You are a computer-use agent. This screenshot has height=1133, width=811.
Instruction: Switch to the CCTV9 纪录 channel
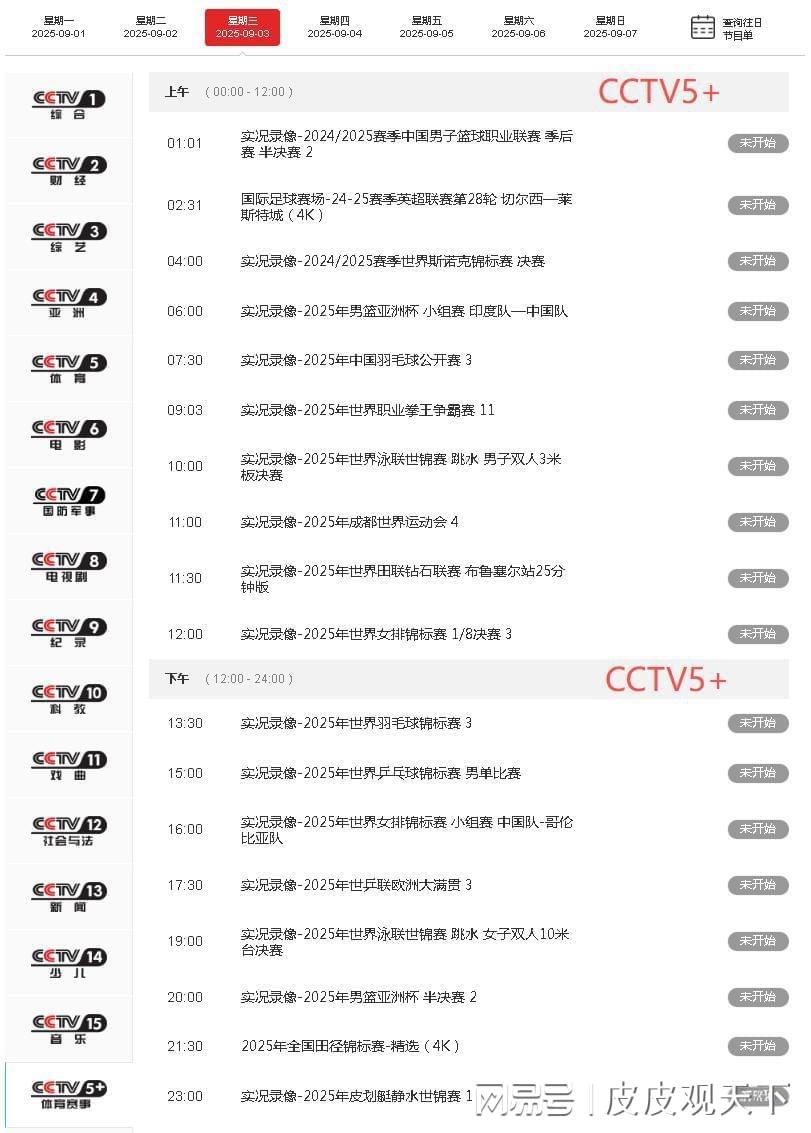tap(68, 633)
